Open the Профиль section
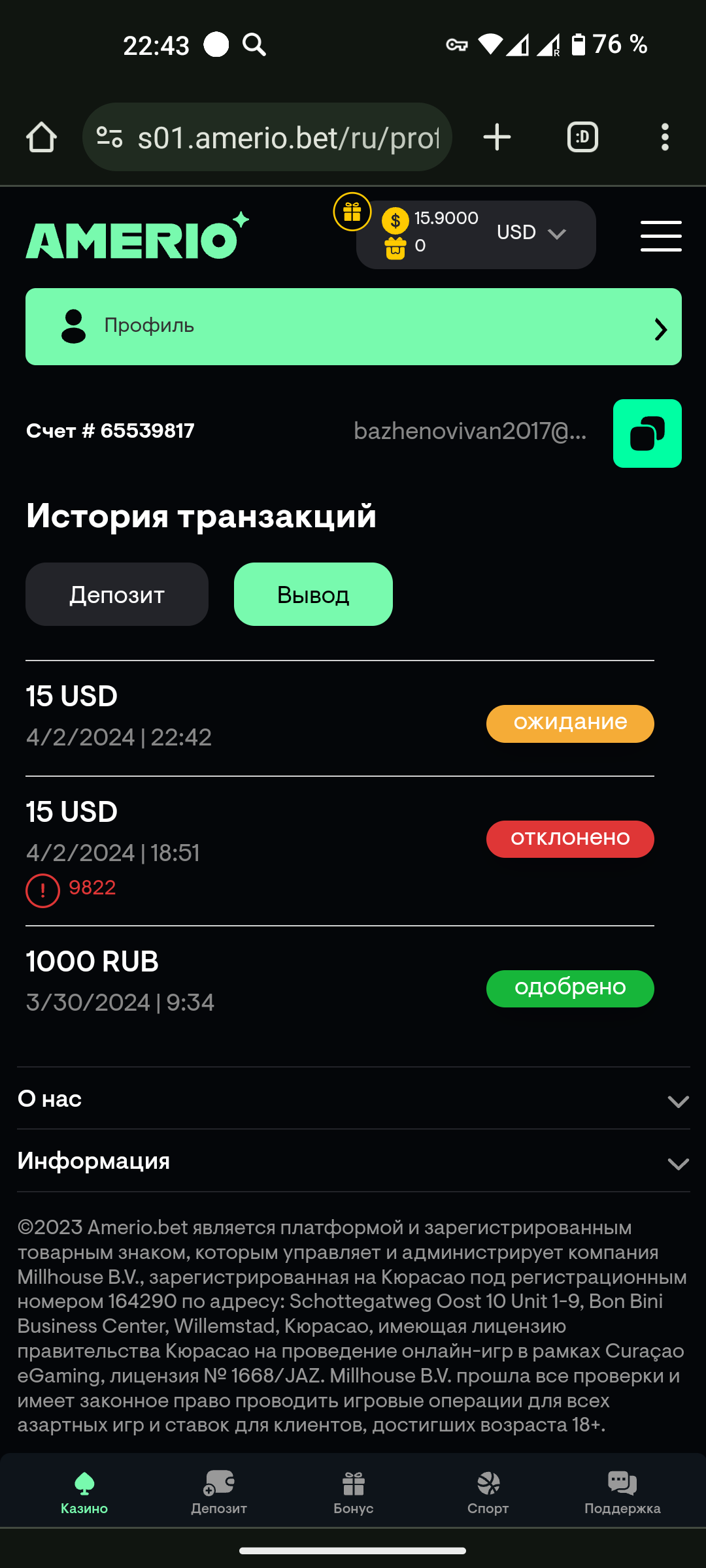This screenshot has height=1568, width=706. 353,327
